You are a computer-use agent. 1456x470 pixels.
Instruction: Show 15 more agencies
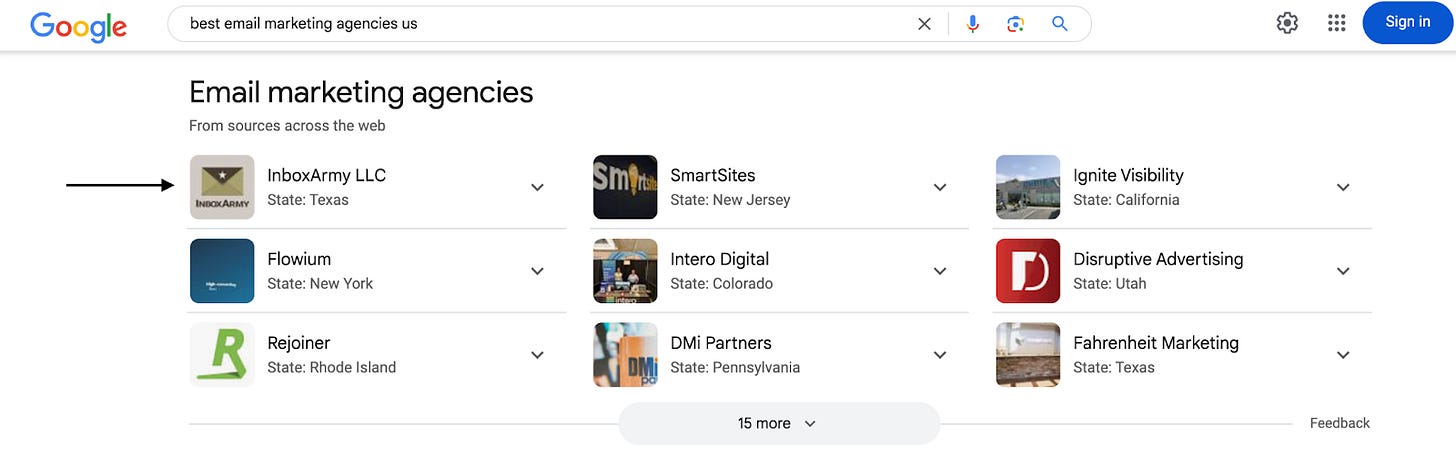pos(778,423)
